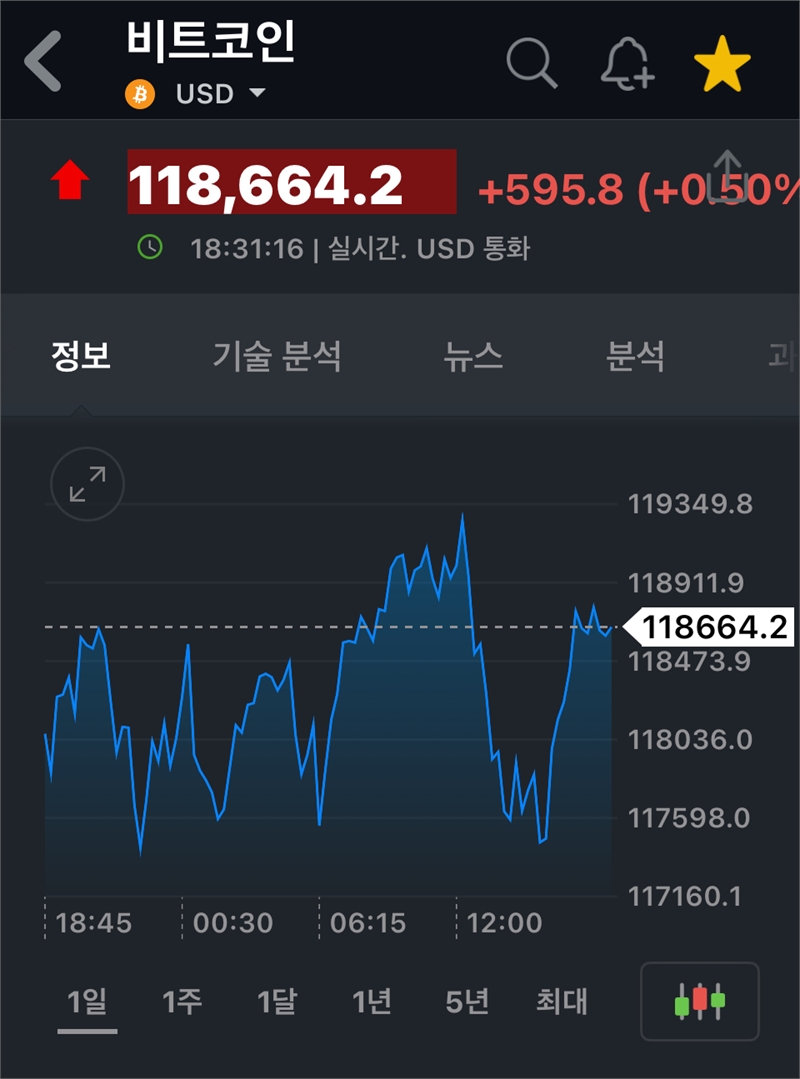This screenshot has width=800, height=1079.
Task: Select the 1일 chart range
Action: 87,1001
